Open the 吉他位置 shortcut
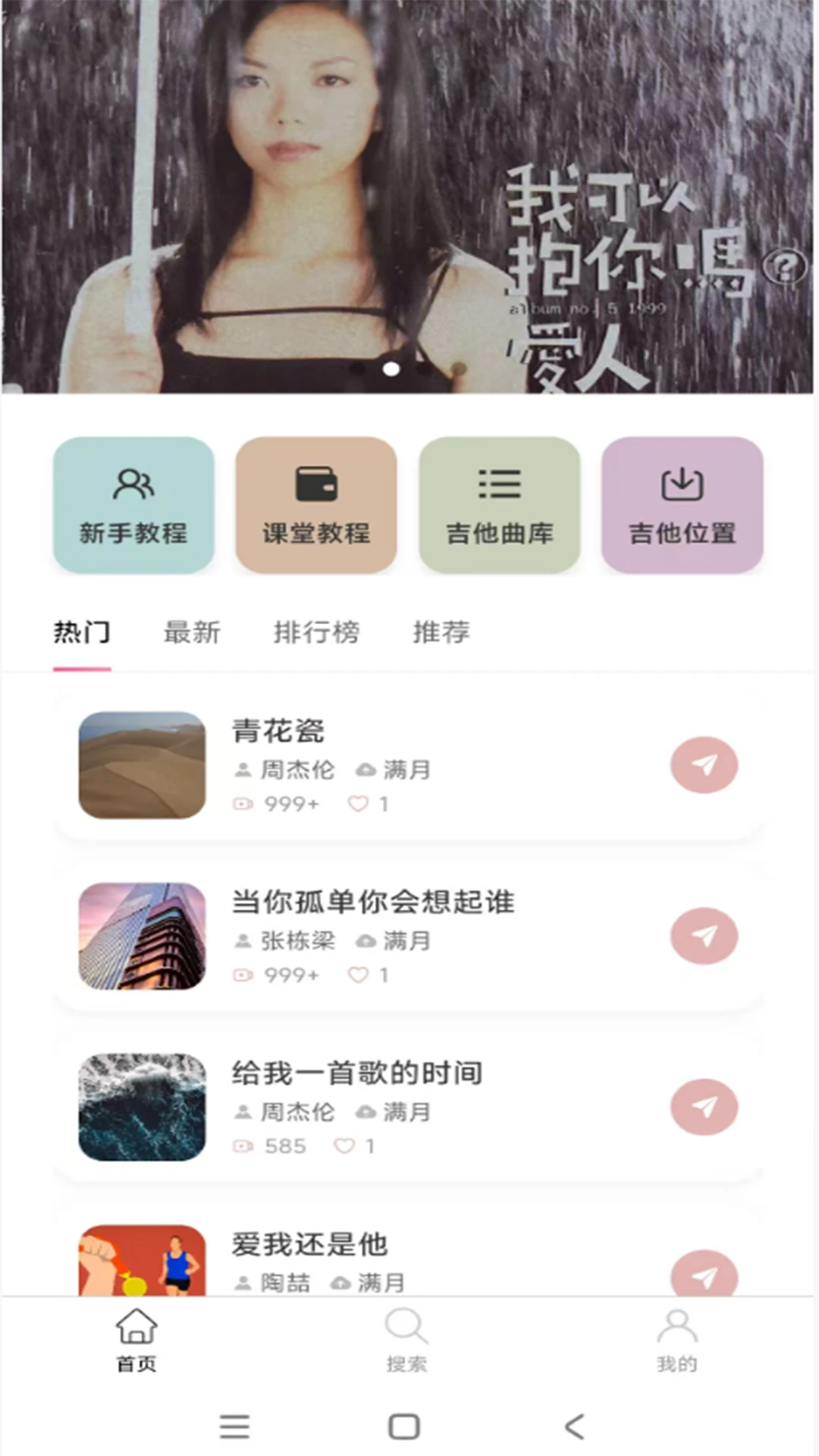This screenshot has width=819, height=1456. [x=682, y=505]
